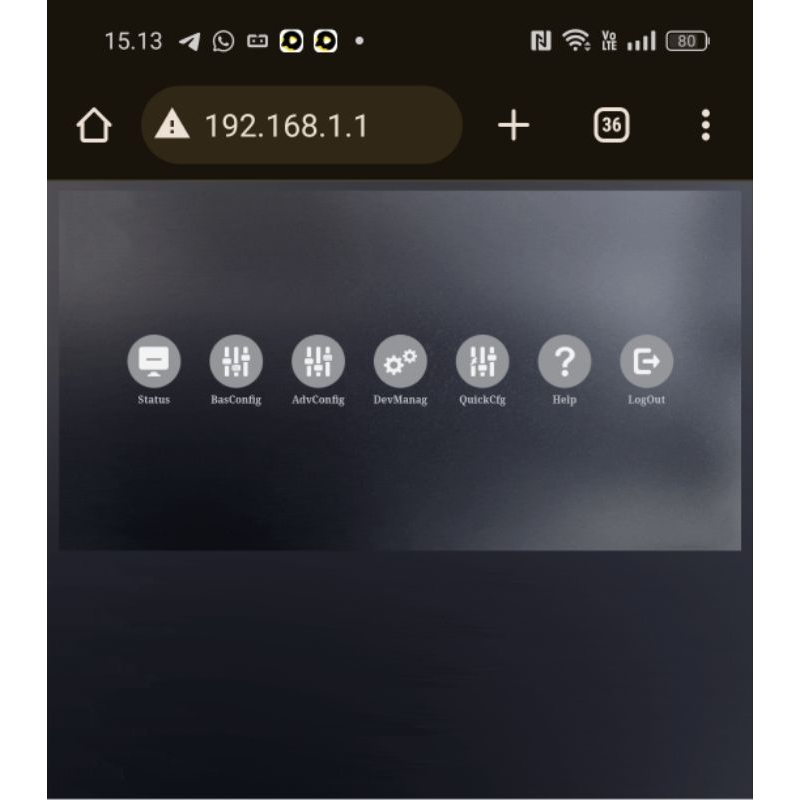Show the 36 open tabs
800x800 pixels.
pyautogui.click(x=611, y=126)
